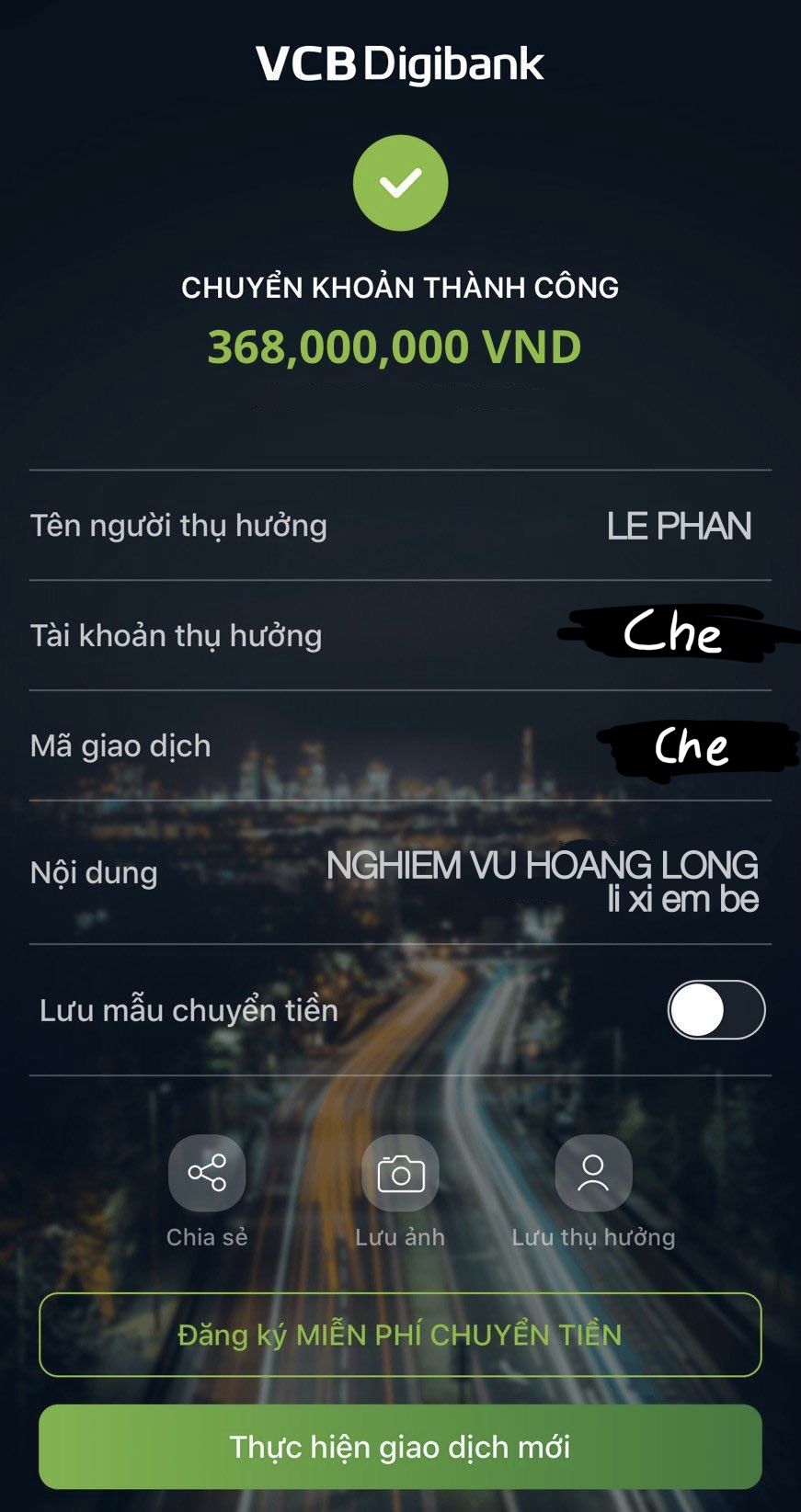
Task: Save the beneficiary with Lưu thụ hưởng
Action: tap(593, 1174)
